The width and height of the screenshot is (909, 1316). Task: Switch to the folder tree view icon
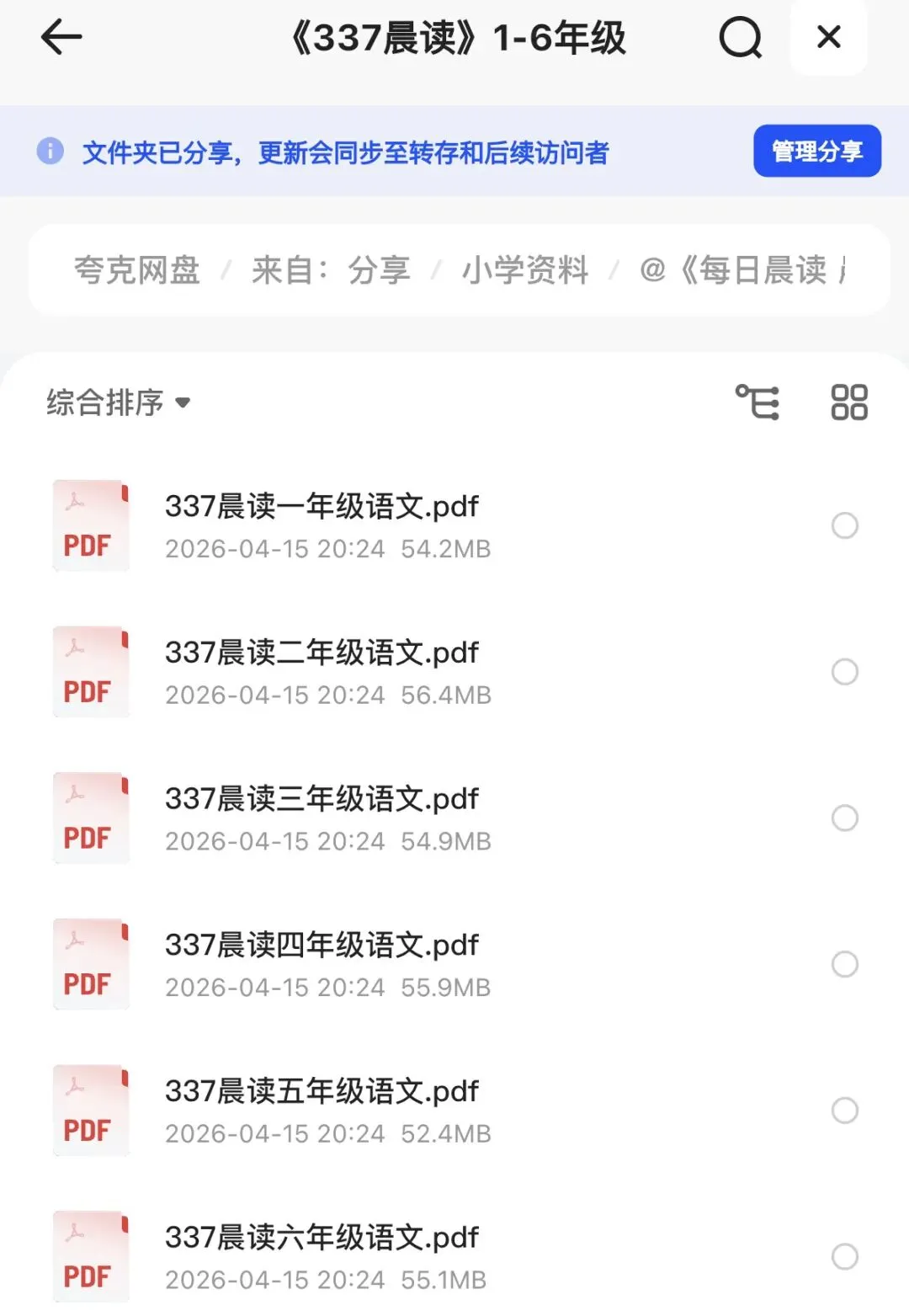[x=757, y=402]
